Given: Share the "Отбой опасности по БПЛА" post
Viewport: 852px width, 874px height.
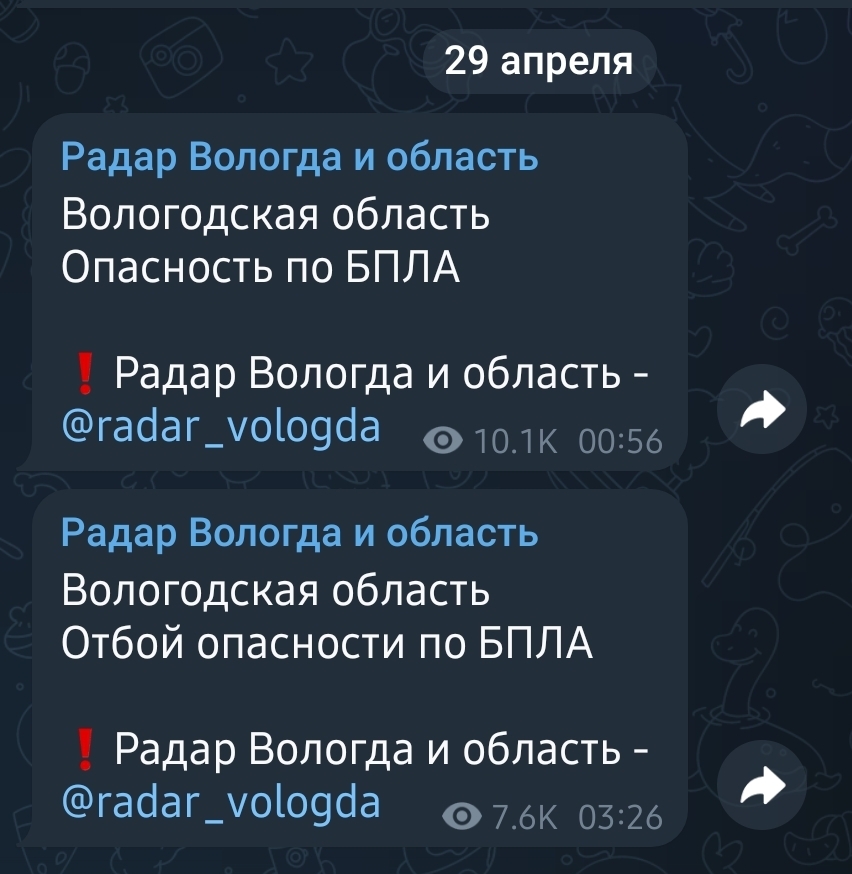Looking at the screenshot, I should coord(762,787).
